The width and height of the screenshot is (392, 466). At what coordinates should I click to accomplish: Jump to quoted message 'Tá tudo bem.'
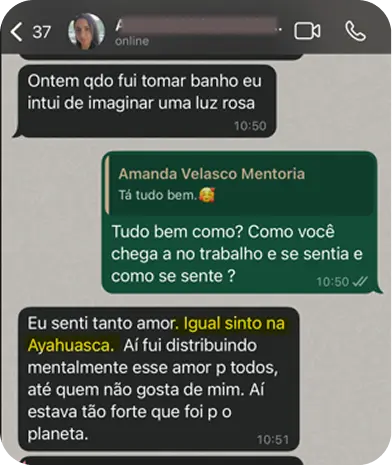point(240,185)
